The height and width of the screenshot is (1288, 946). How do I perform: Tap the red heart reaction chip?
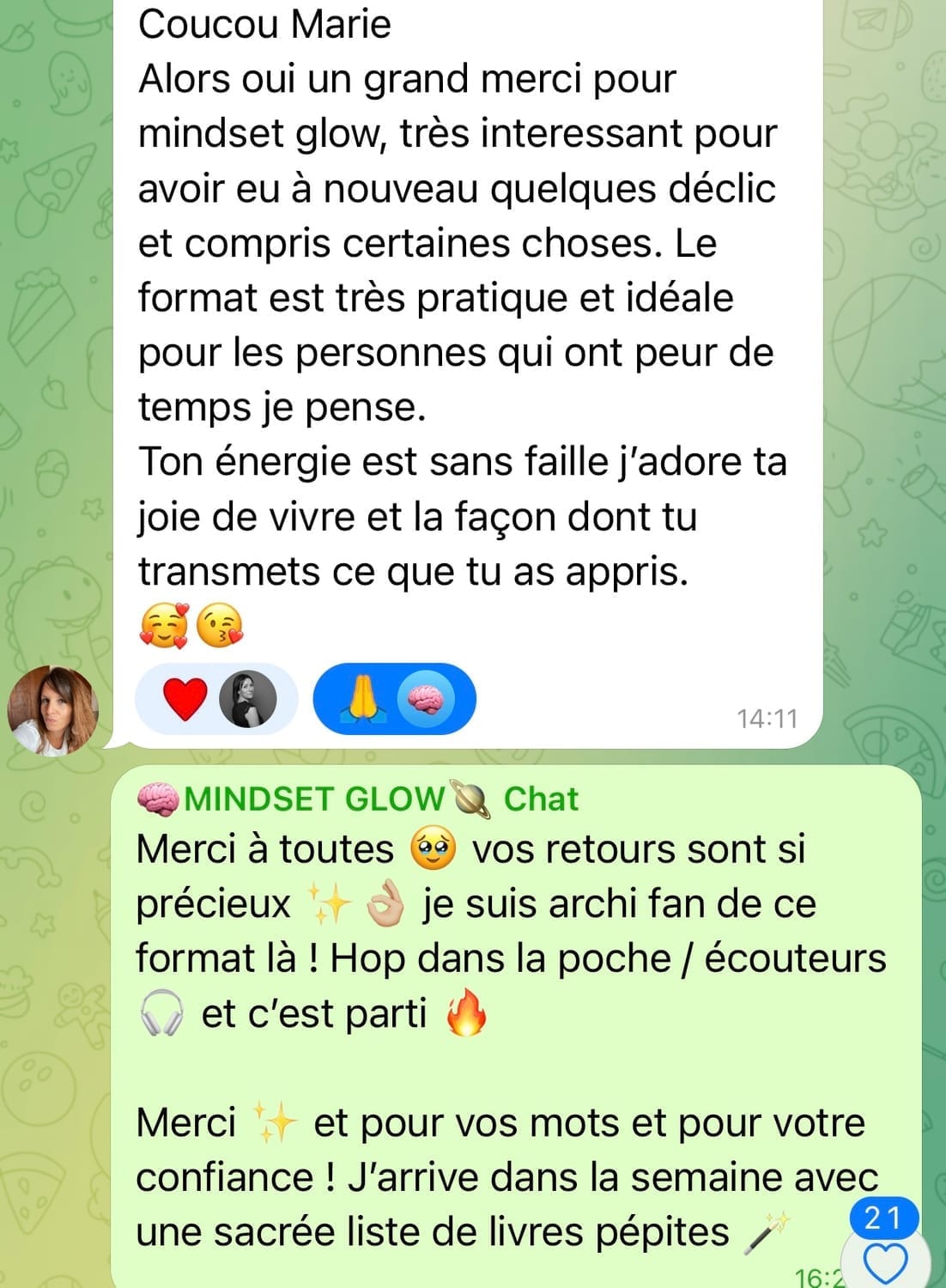(x=215, y=698)
